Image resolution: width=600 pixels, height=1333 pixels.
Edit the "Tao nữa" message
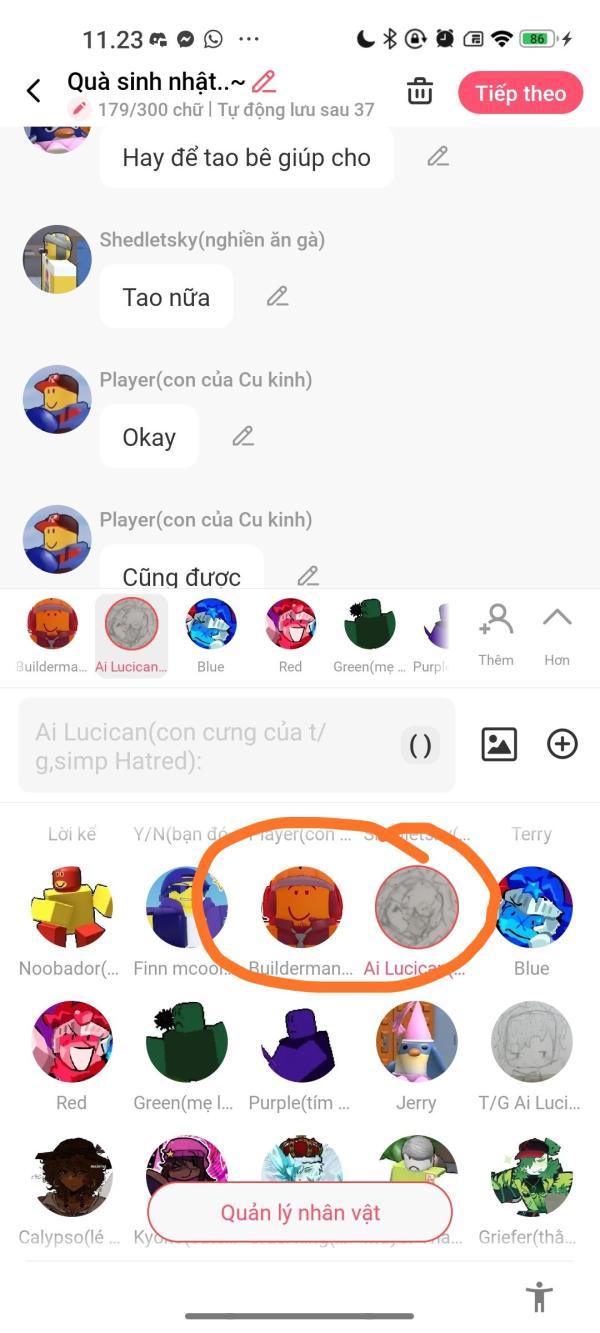pos(278,296)
